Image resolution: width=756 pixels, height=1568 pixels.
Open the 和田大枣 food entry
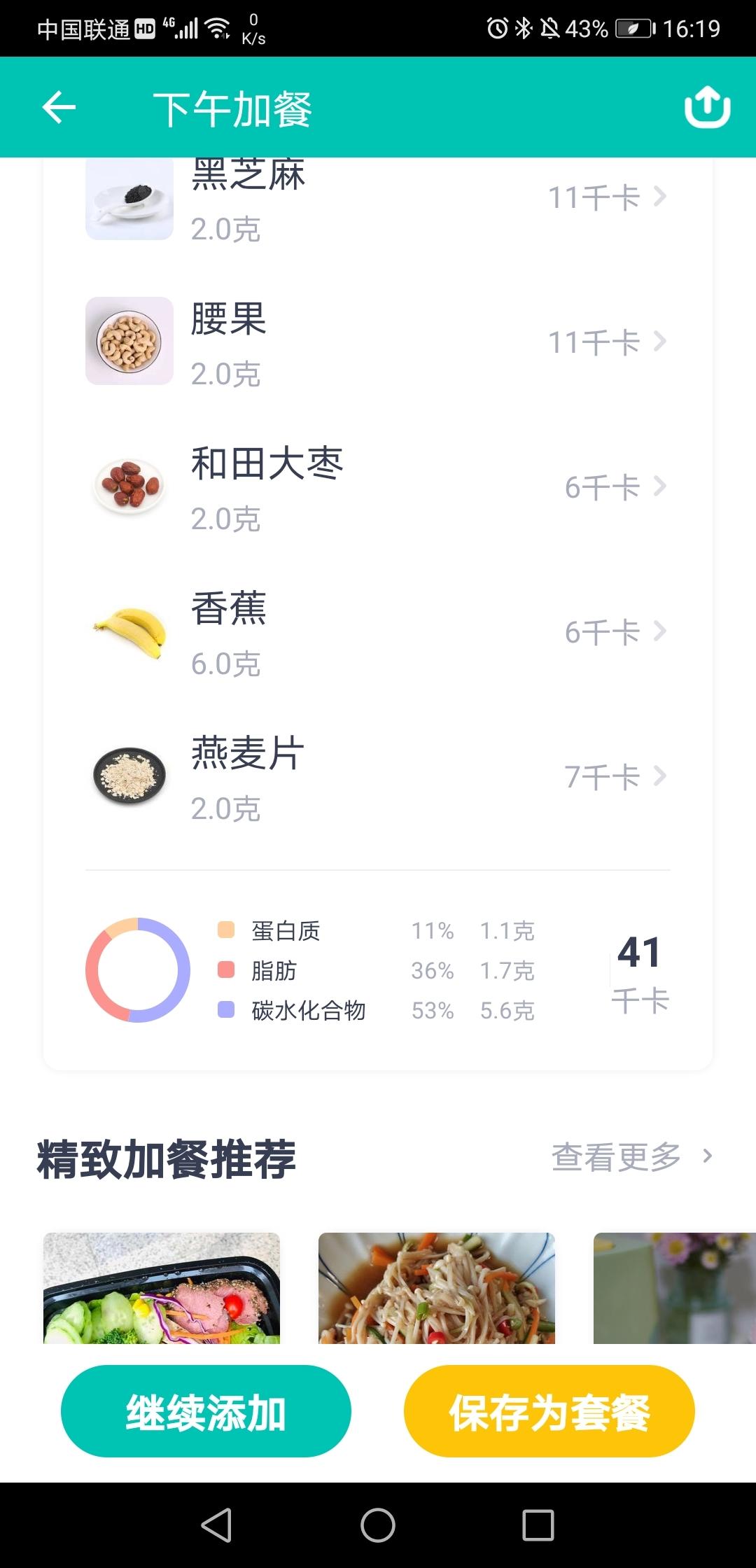click(378, 486)
